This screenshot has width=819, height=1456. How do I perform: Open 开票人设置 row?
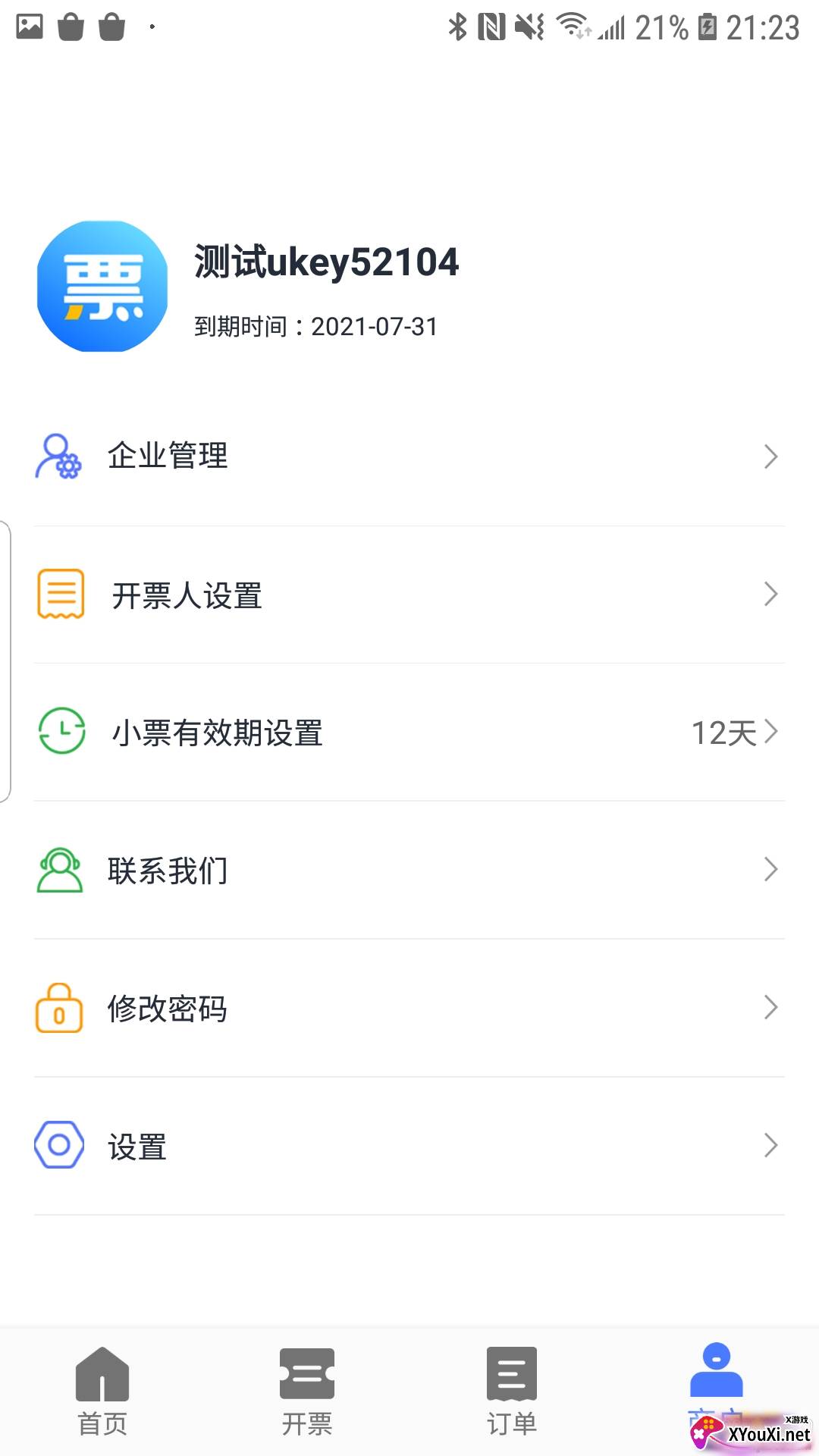409,595
